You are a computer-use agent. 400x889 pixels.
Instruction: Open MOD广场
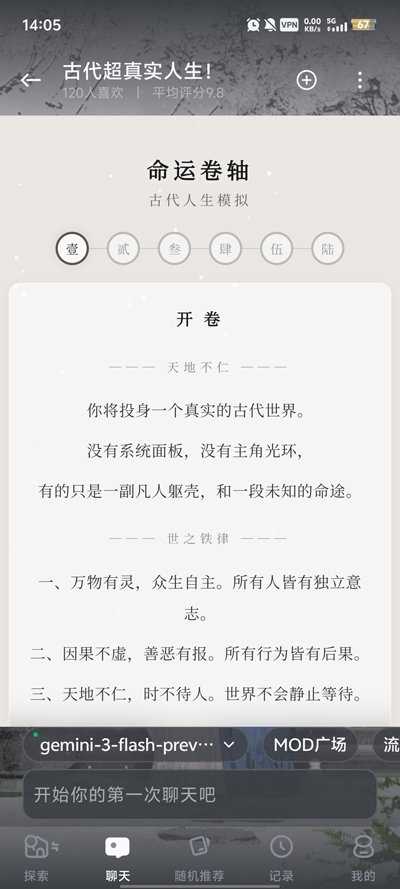coord(310,745)
